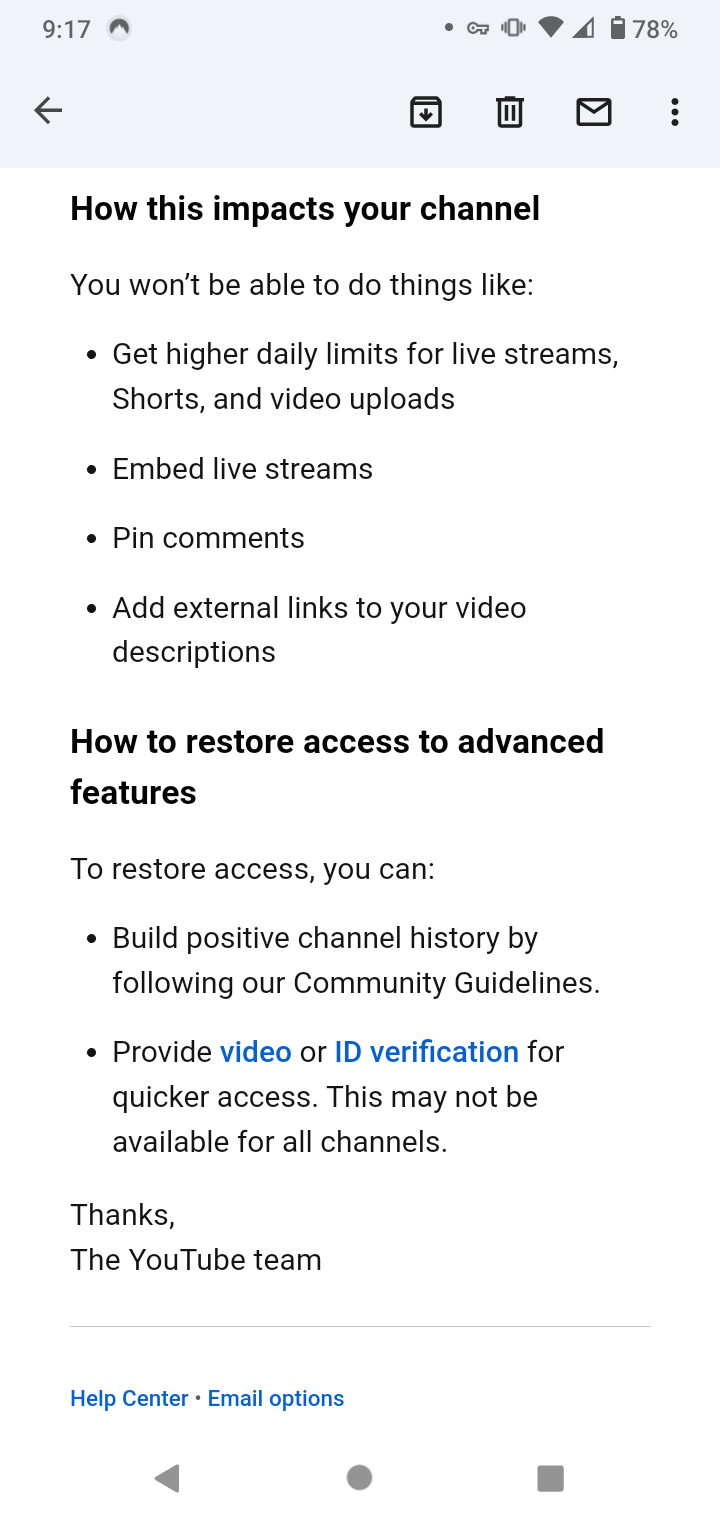Open the Help Center link
Screen dimensions: 720x1520
[x=129, y=1398]
